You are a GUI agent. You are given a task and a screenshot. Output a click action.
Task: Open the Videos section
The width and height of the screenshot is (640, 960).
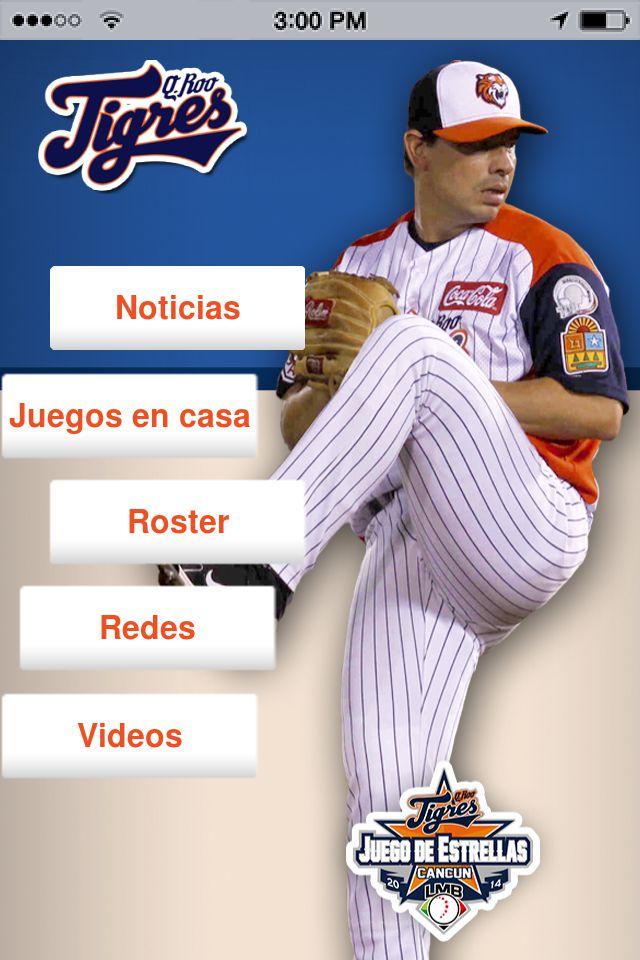point(129,736)
